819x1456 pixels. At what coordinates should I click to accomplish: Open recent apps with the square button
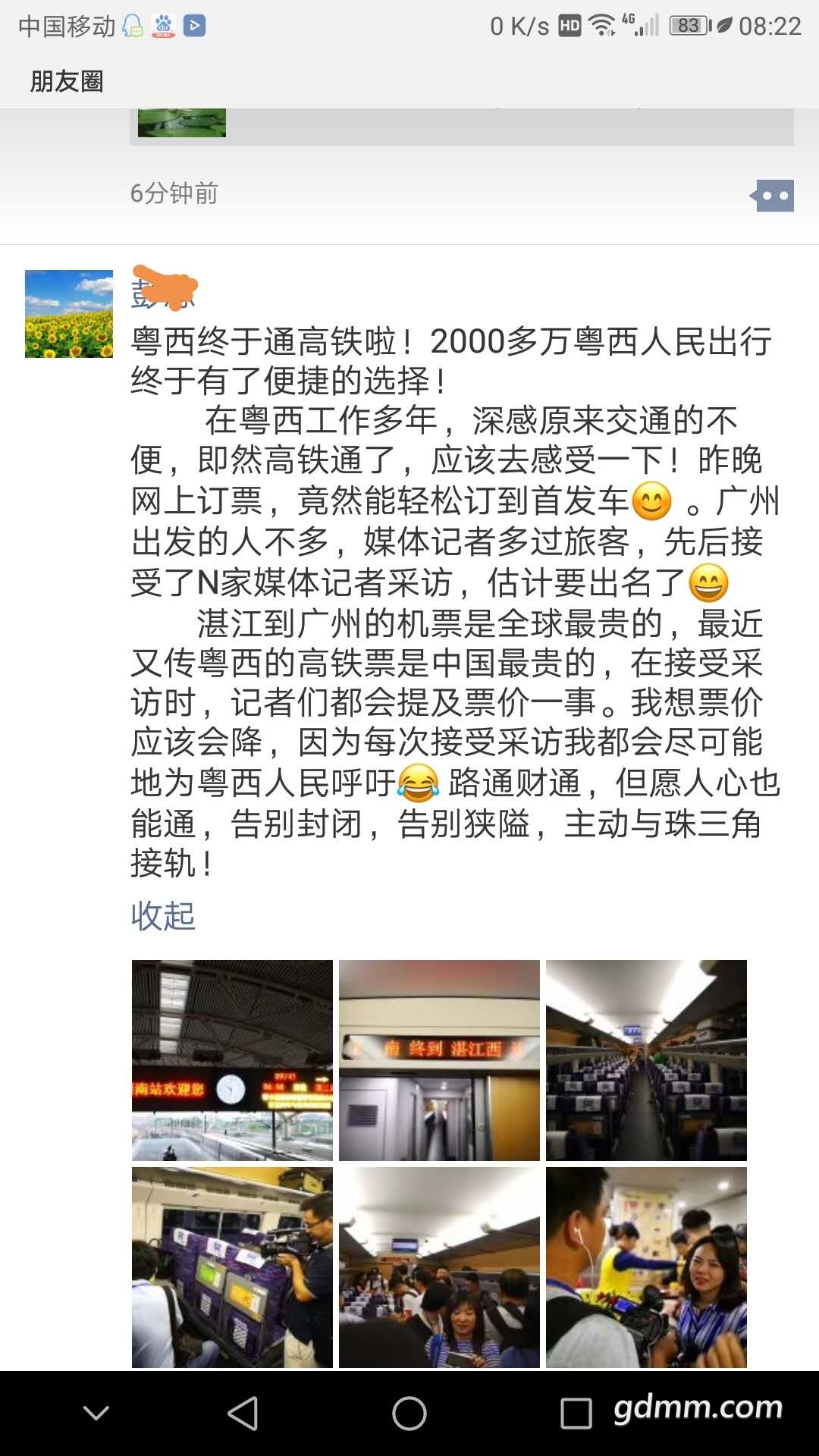coord(576,1414)
